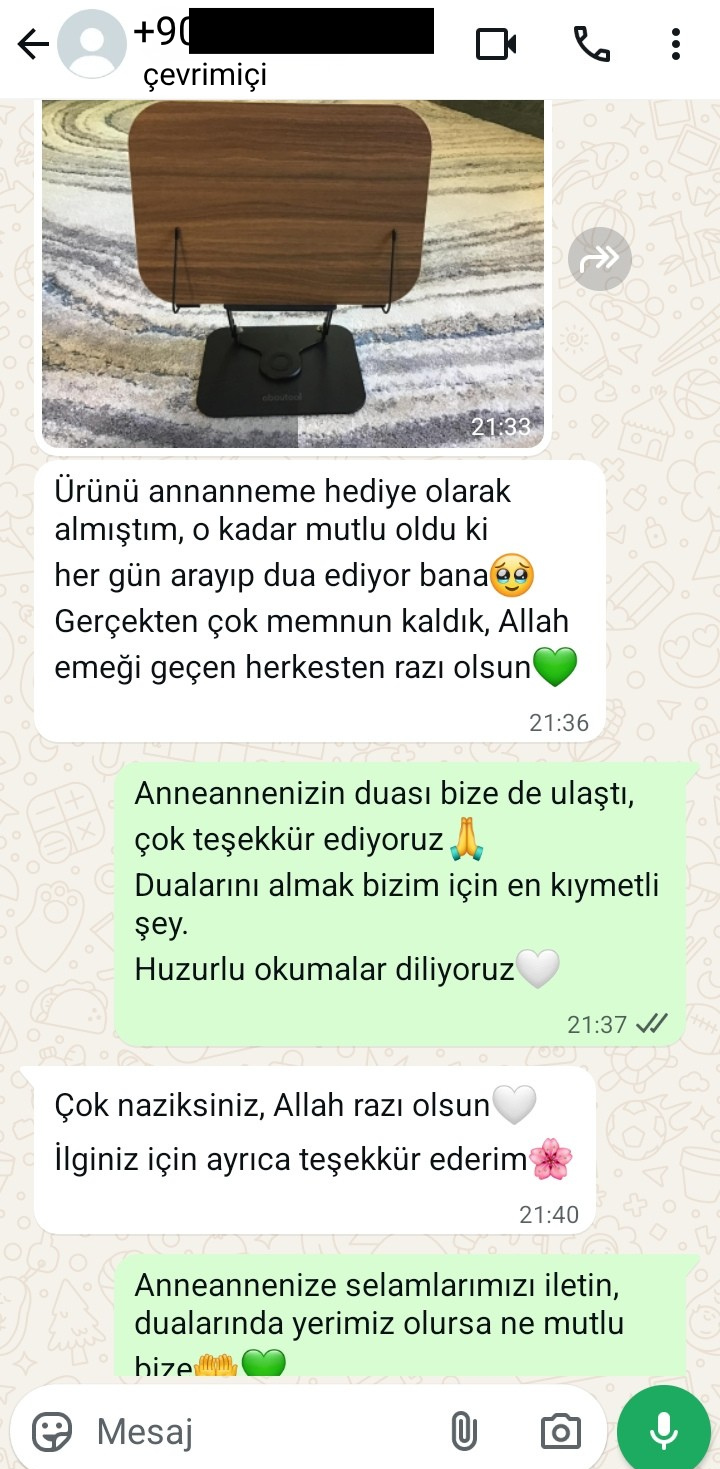Open the emoji and sticker picker
720x1469 pixels.
52,1432
